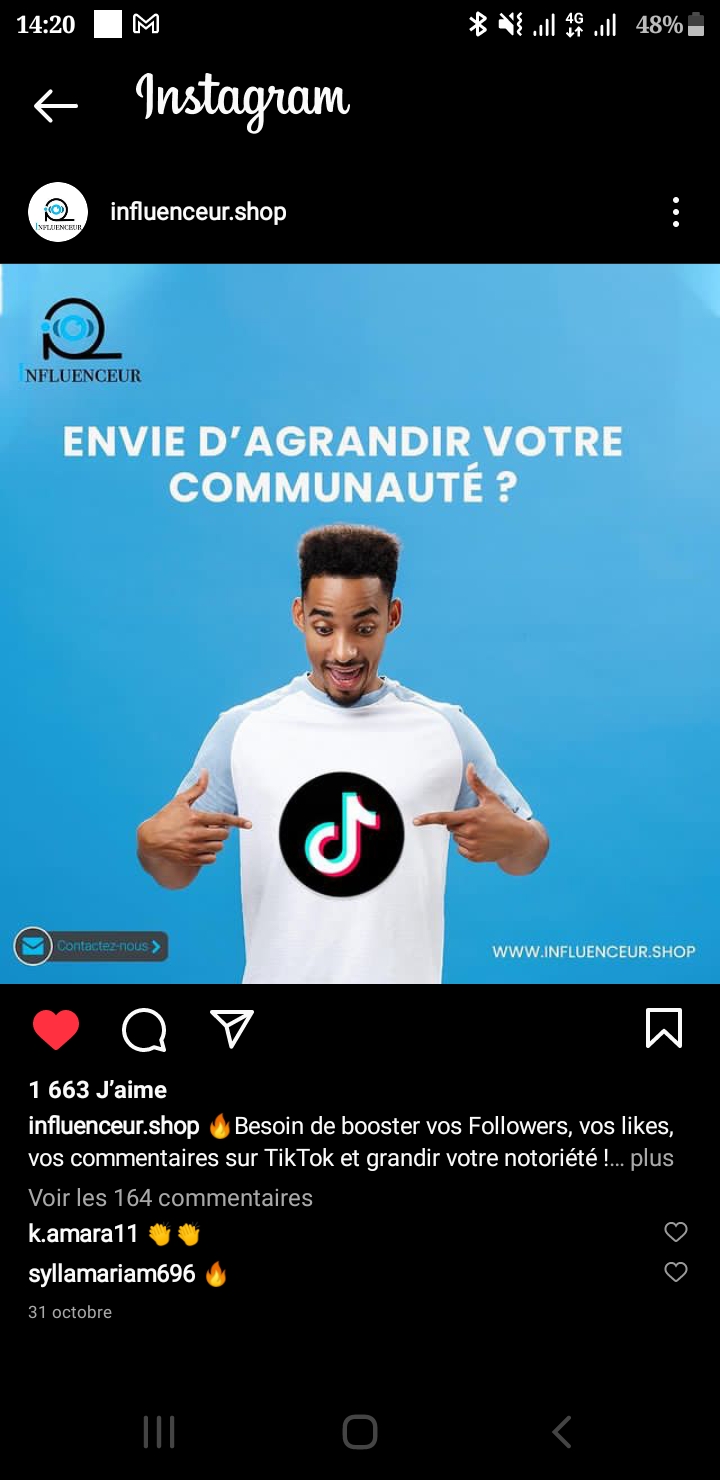
Task: Share the post with the paper plane icon
Action: point(232,1029)
